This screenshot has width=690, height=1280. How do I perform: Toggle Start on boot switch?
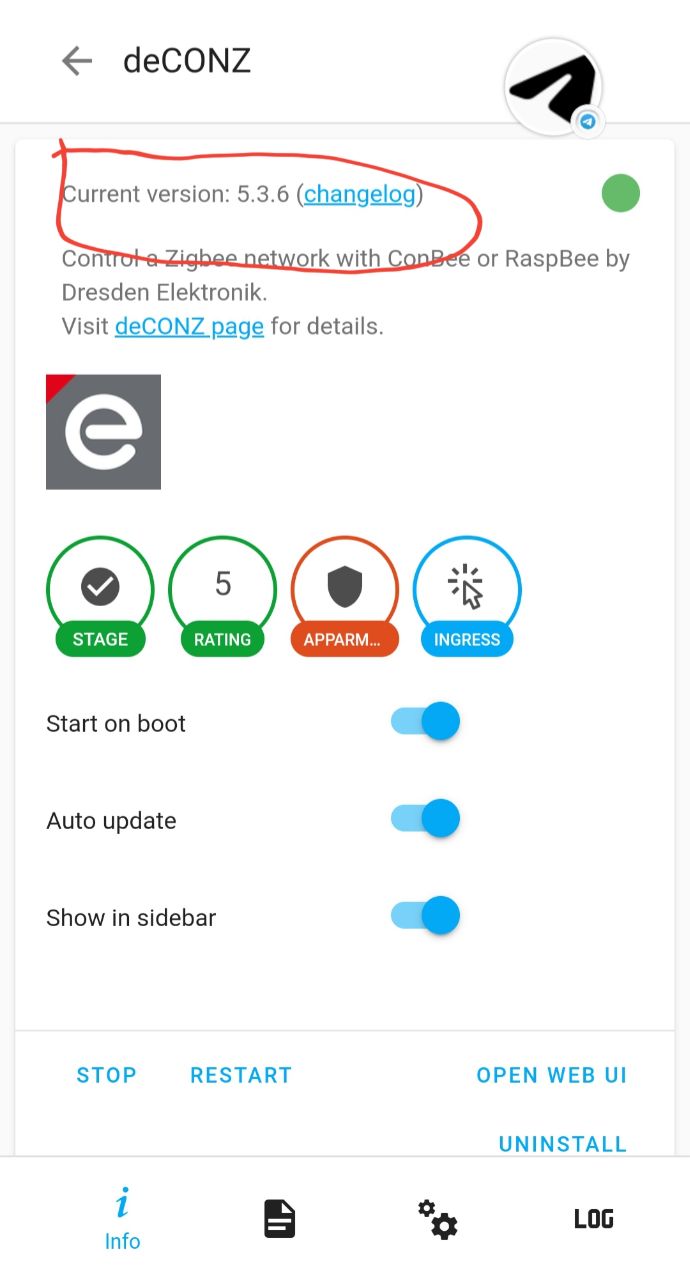tap(426, 721)
